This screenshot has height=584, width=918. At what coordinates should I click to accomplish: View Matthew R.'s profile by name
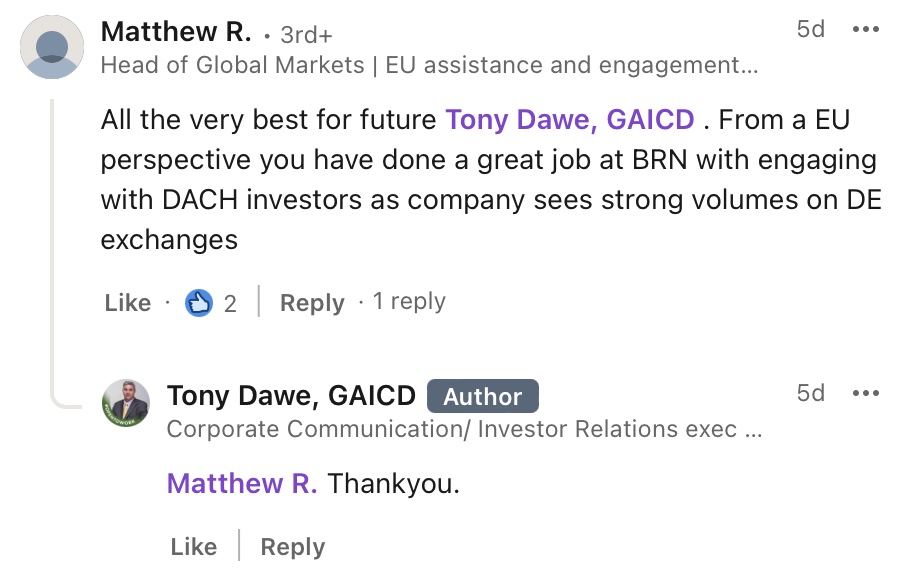click(x=176, y=32)
